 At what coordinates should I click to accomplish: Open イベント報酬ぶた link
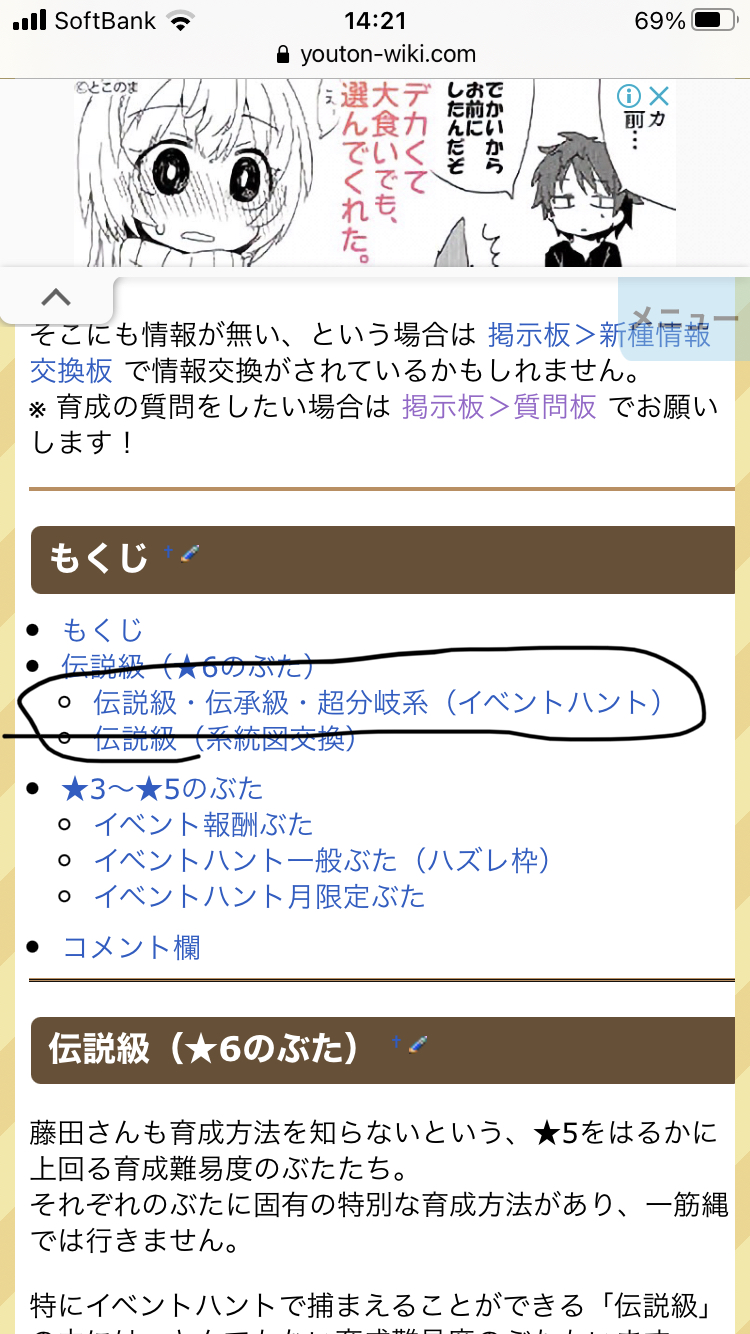click(x=203, y=825)
